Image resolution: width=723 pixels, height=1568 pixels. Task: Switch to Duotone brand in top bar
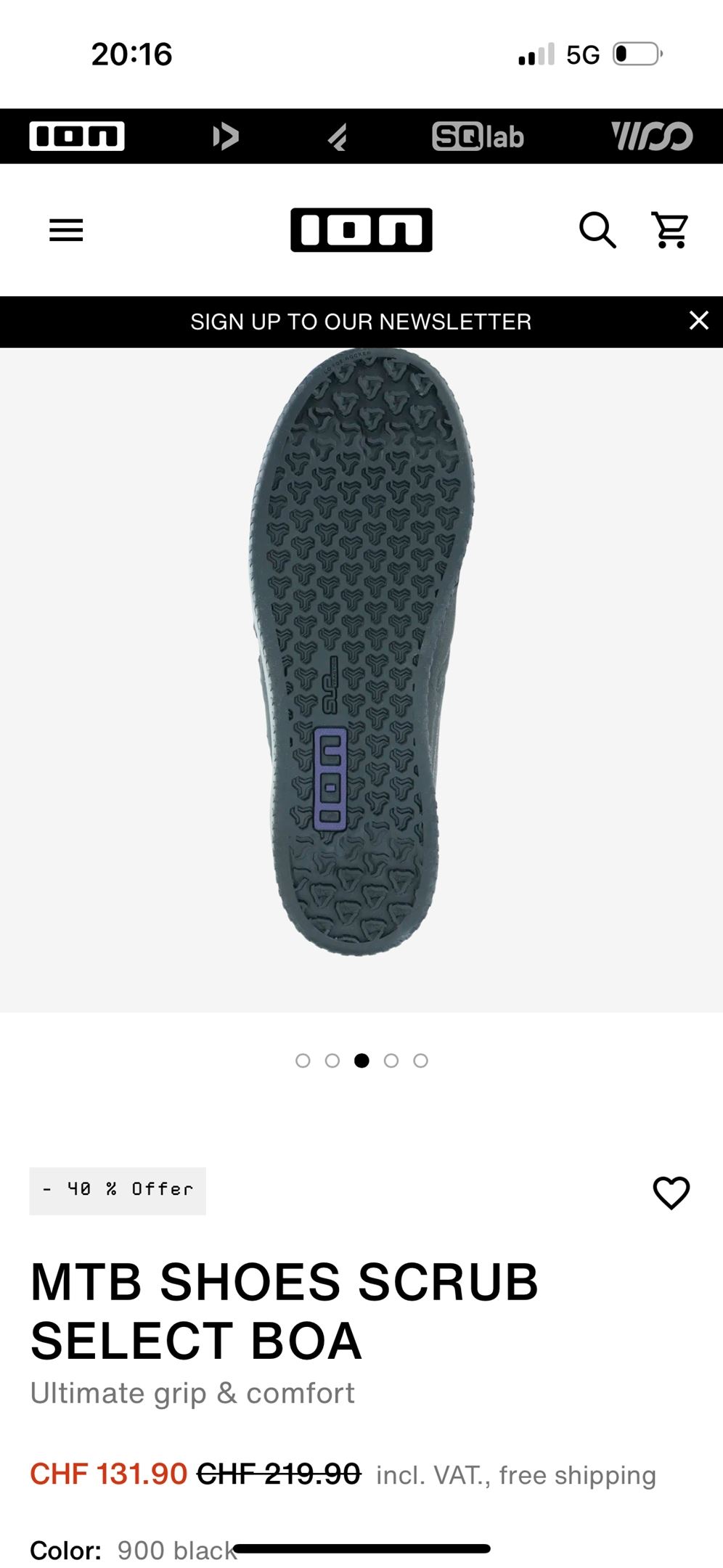[x=225, y=136]
